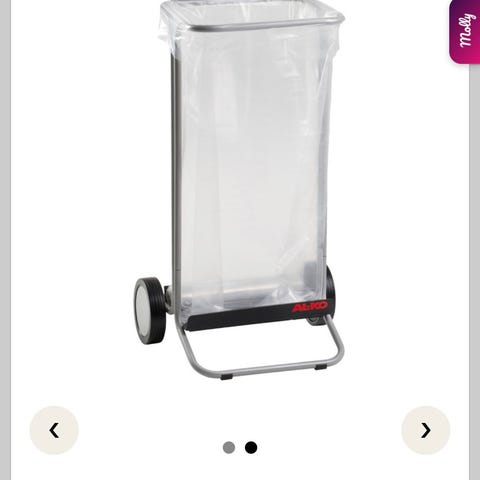Image resolution: width=480 pixels, height=480 pixels.
Task: Go to the next product image
Action: click(x=426, y=430)
